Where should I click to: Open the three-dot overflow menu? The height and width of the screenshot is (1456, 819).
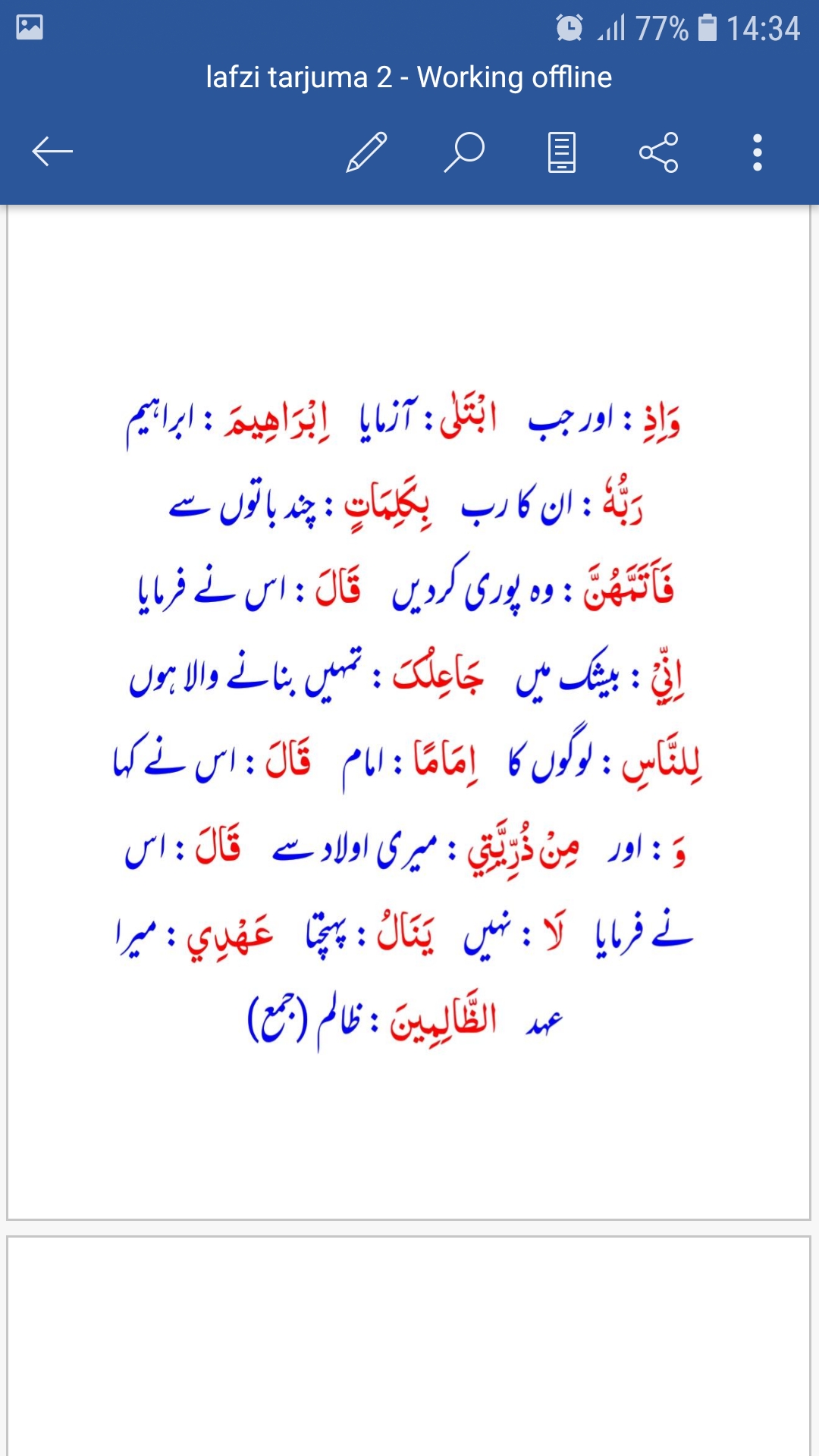pyautogui.click(x=757, y=152)
